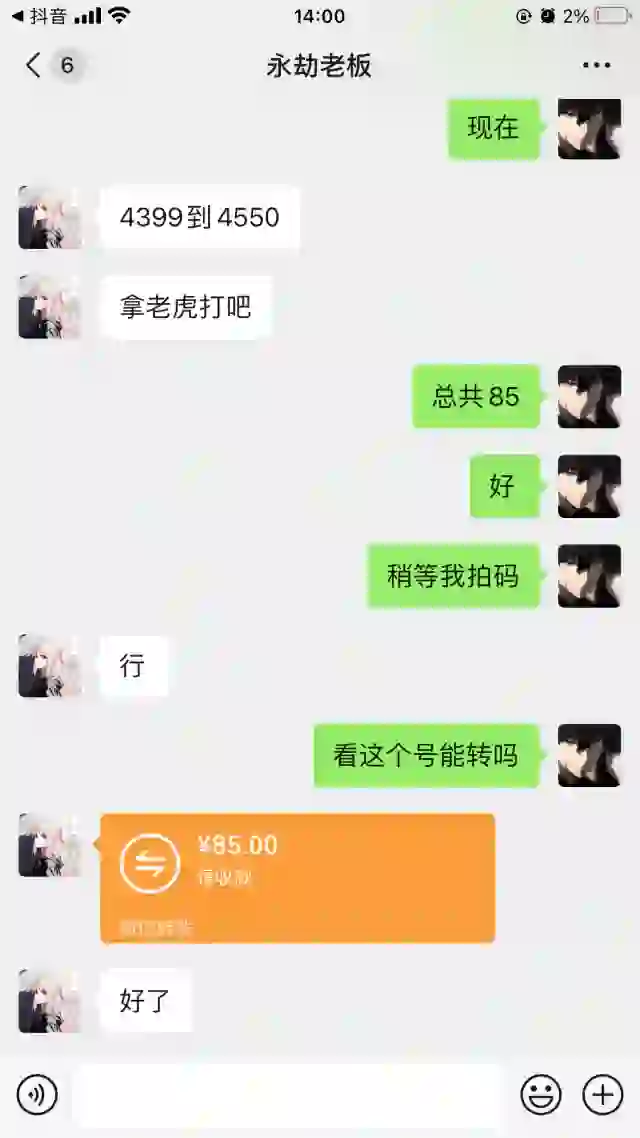The width and height of the screenshot is (640, 1138).
Task: Open contact avatar beside 4399到4550
Action: 49,217
